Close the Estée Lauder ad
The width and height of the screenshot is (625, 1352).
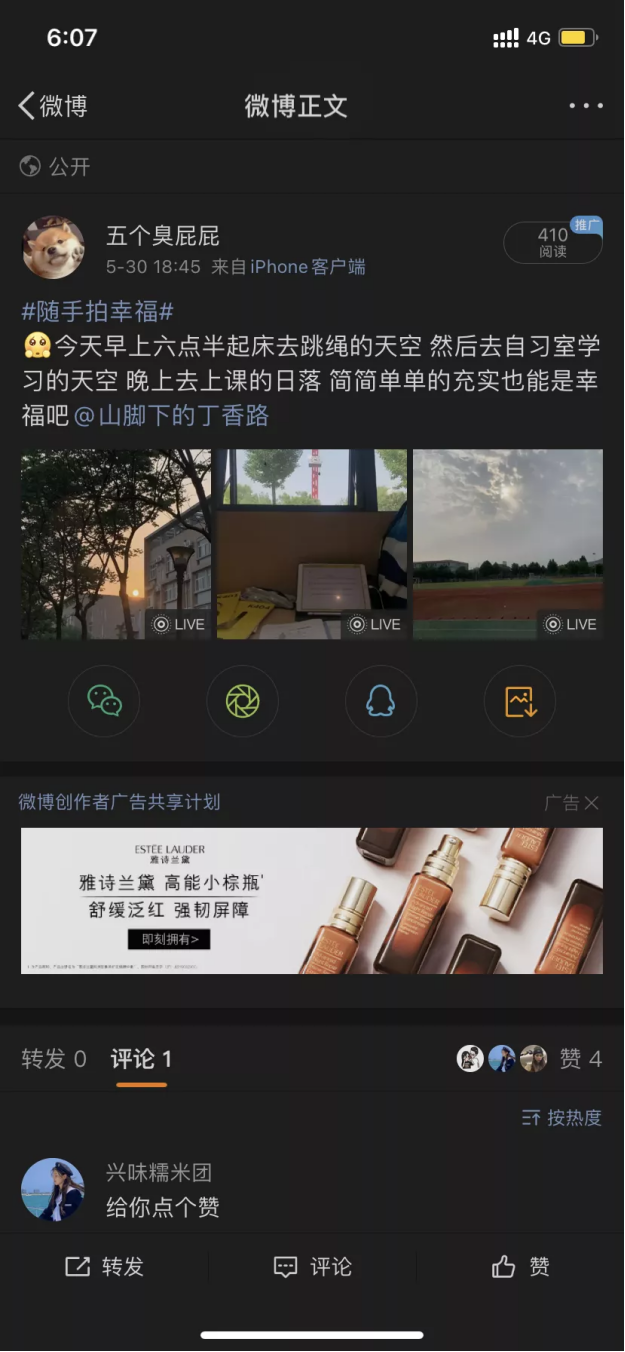pyautogui.click(x=591, y=803)
